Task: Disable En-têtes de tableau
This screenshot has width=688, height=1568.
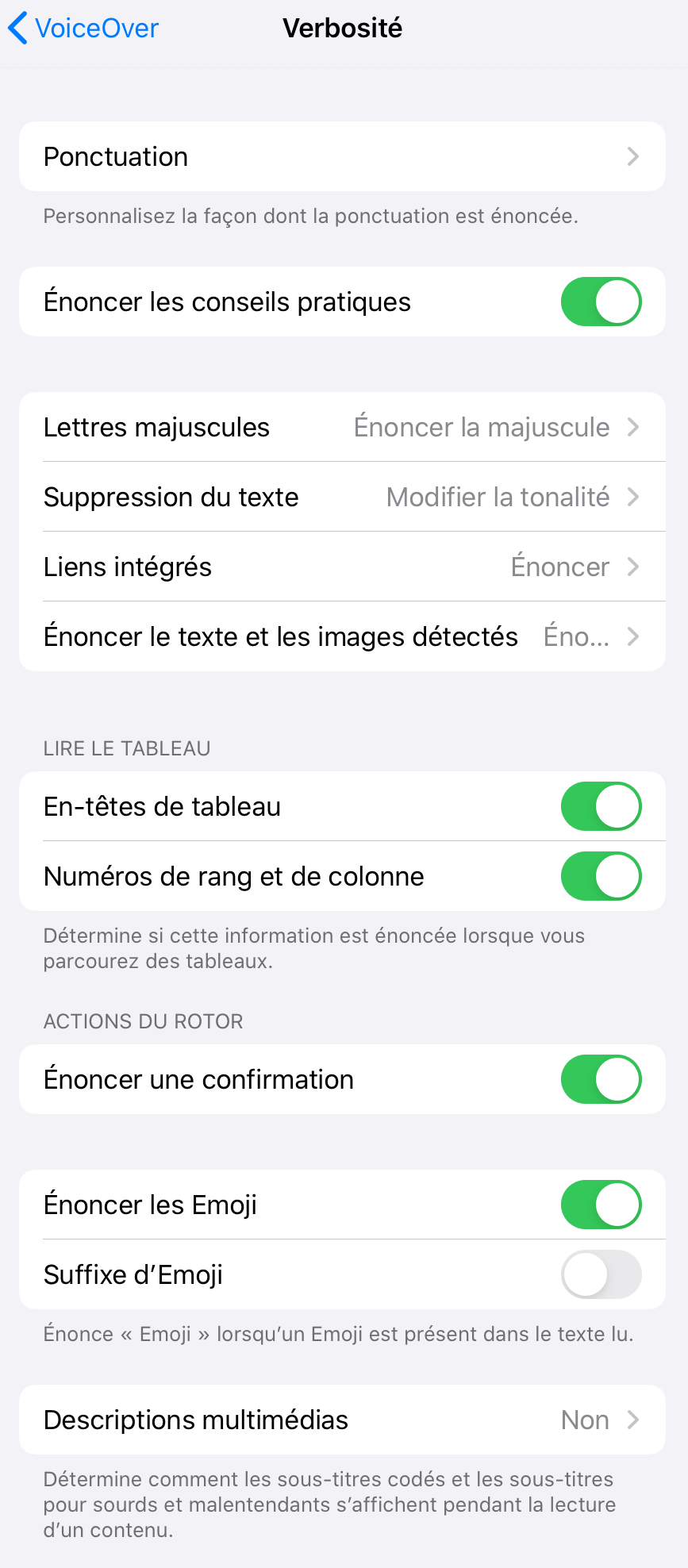Action: [601, 806]
